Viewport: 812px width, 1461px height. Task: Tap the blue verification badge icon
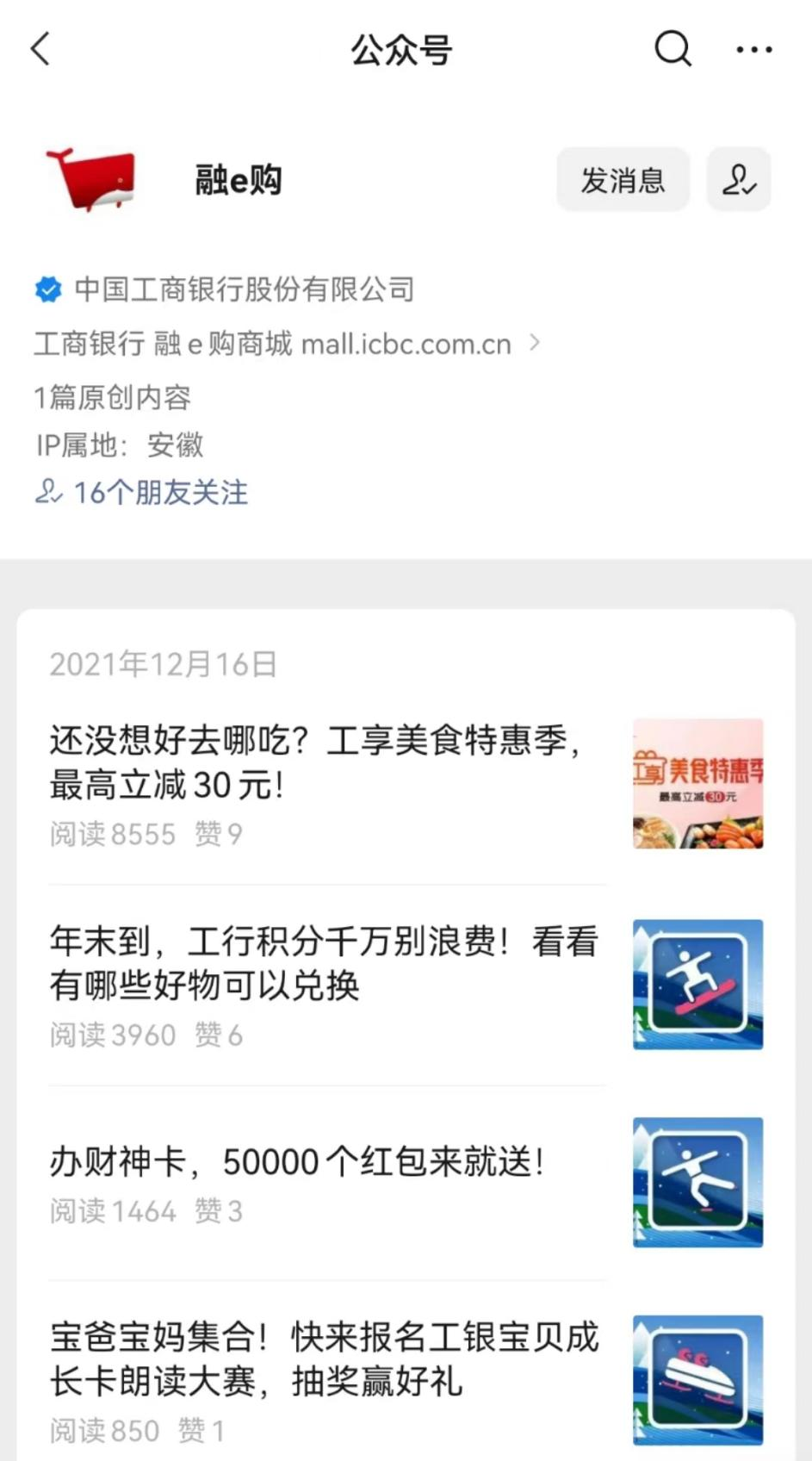tap(49, 289)
